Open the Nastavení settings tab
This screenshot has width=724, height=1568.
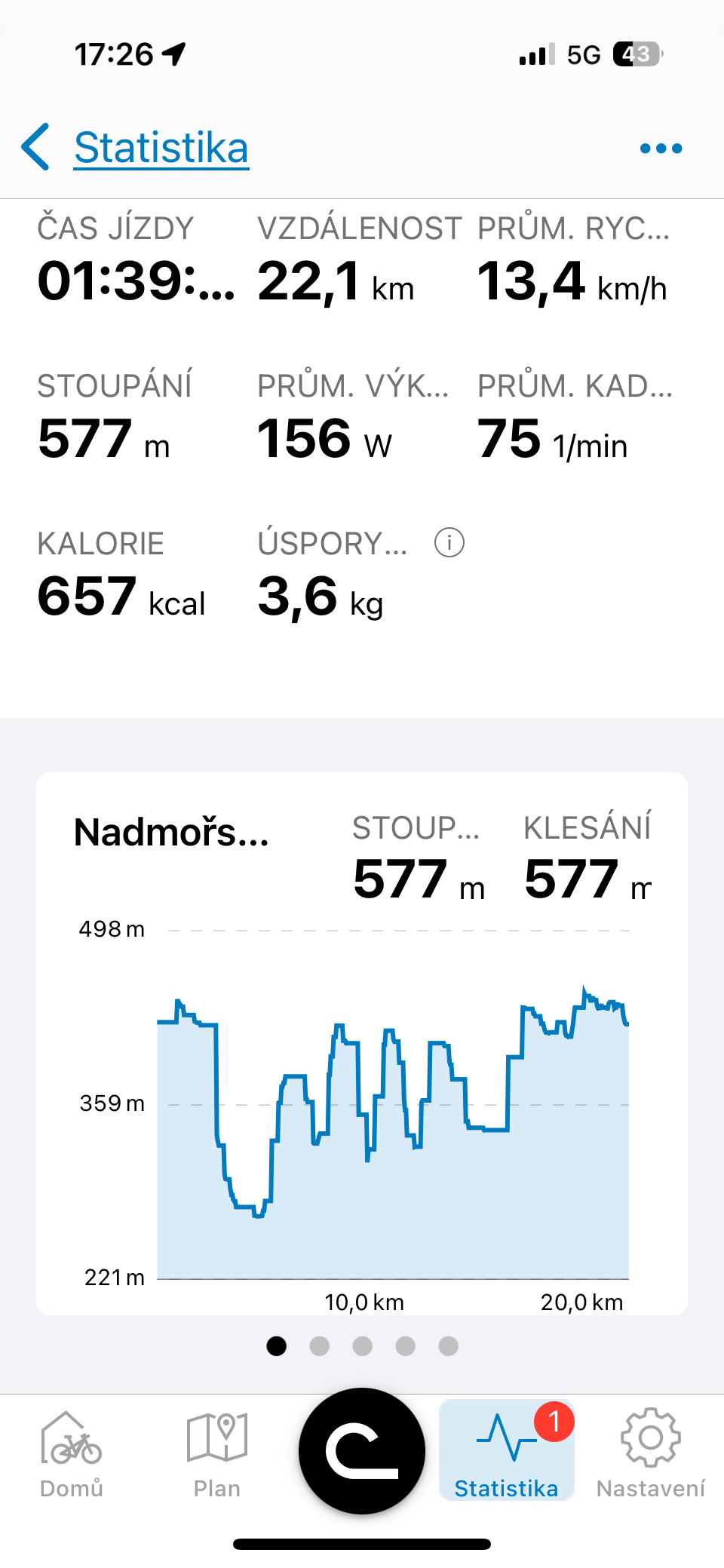click(650, 1453)
